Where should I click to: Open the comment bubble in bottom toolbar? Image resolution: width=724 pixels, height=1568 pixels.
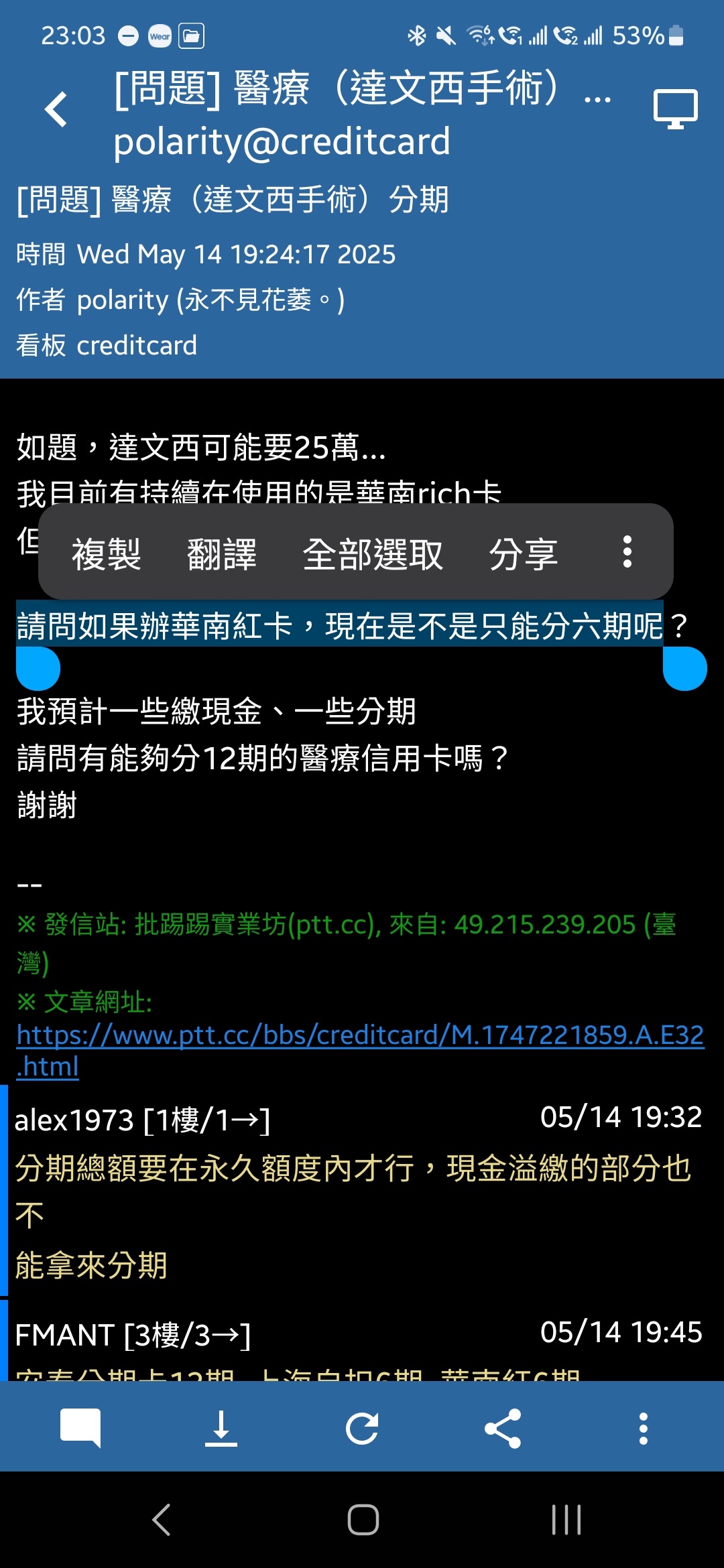pyautogui.click(x=80, y=1428)
